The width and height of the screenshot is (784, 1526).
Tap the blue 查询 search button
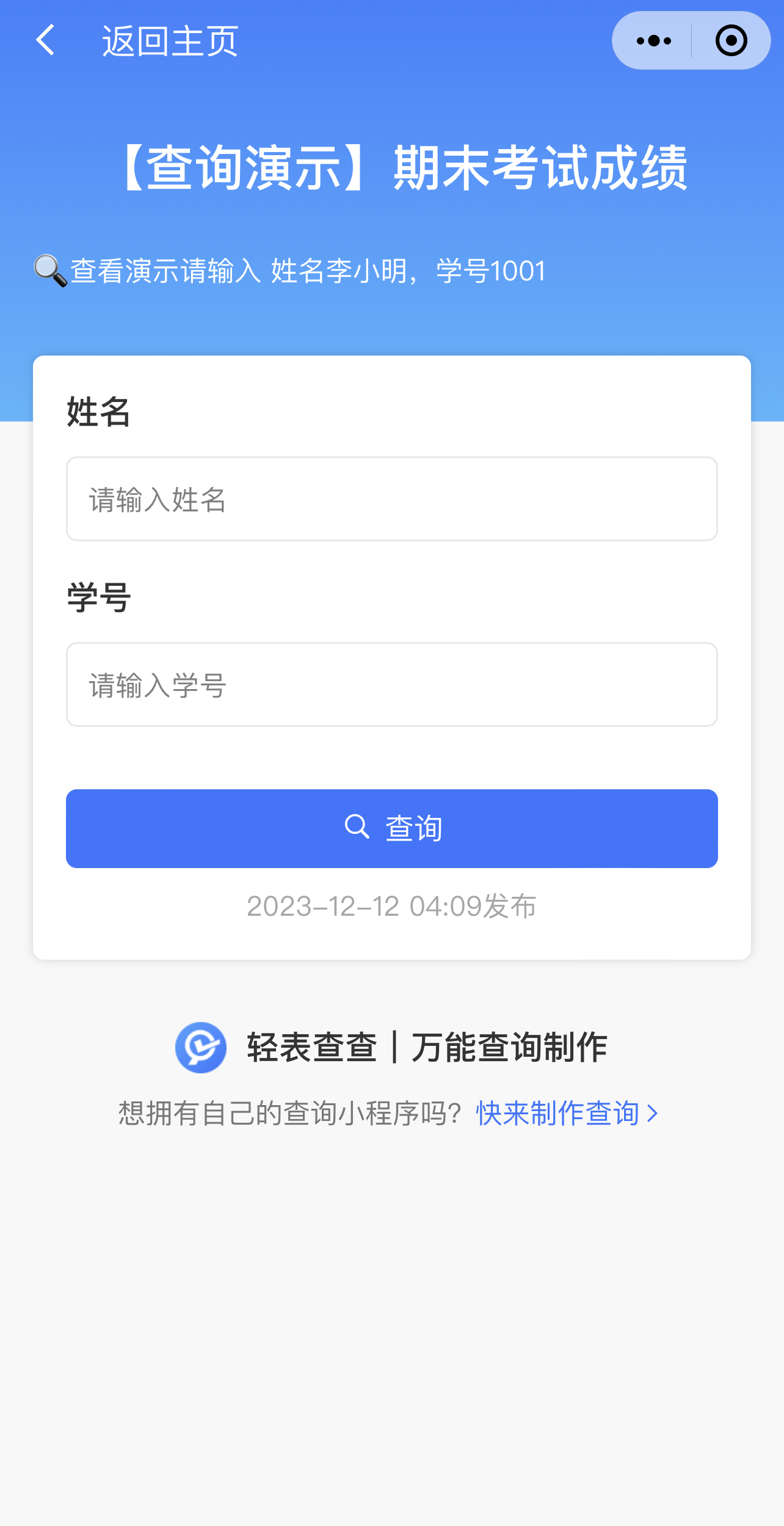tap(392, 828)
